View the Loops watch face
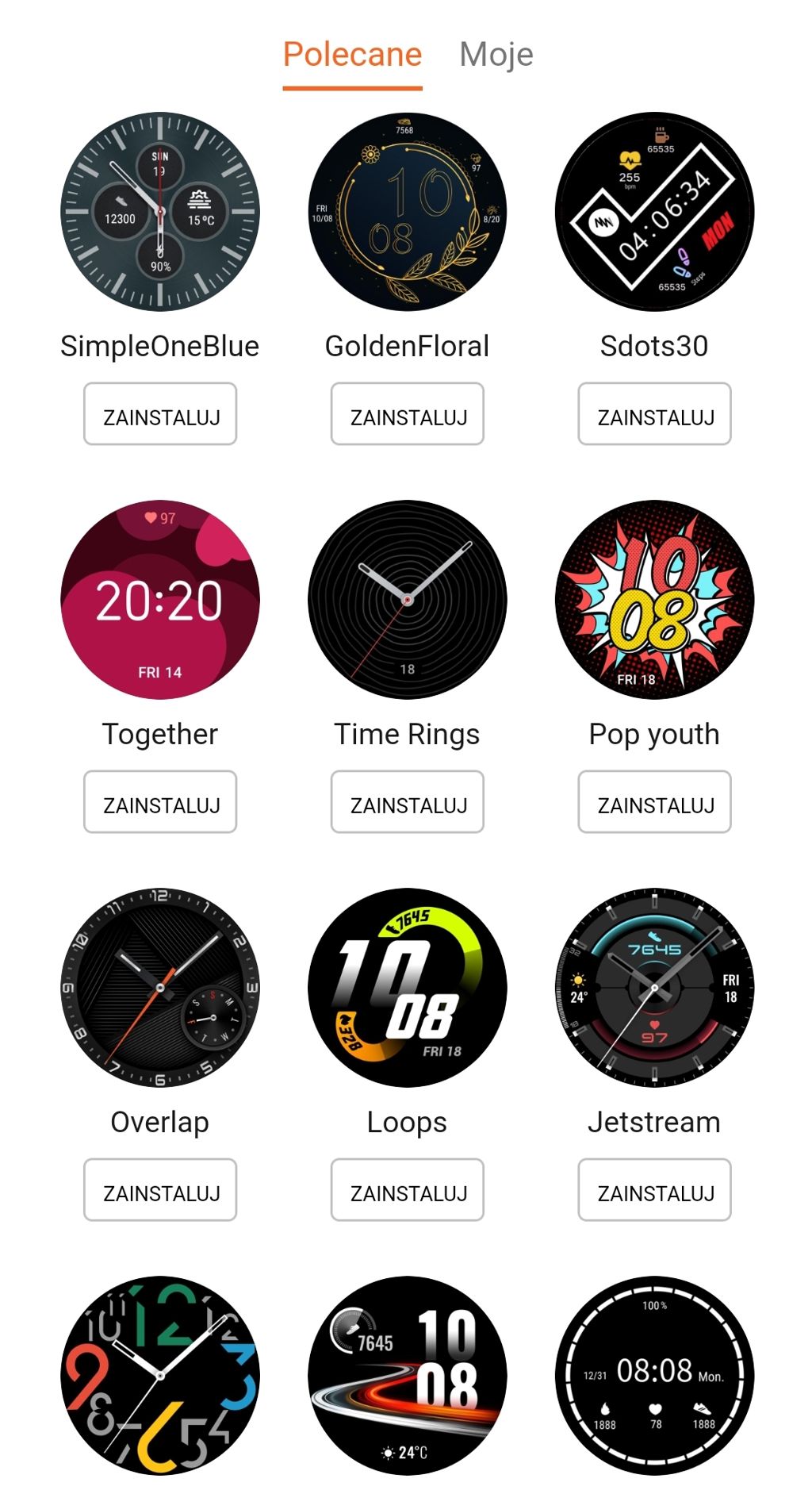Screen dimensions: 812x1490 pos(407,987)
